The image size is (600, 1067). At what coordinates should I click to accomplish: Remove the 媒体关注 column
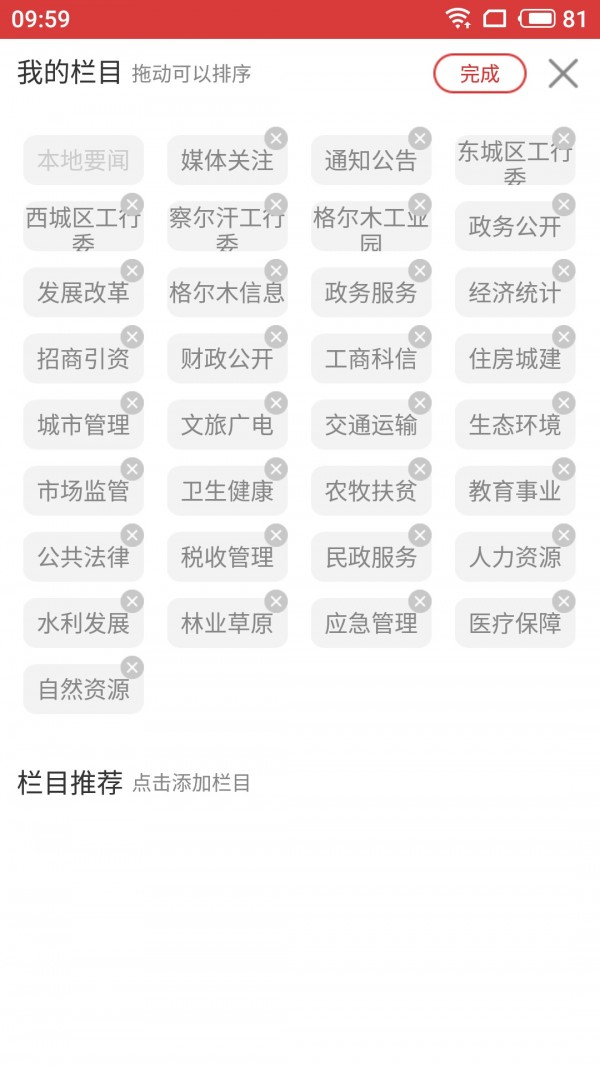click(x=276, y=139)
